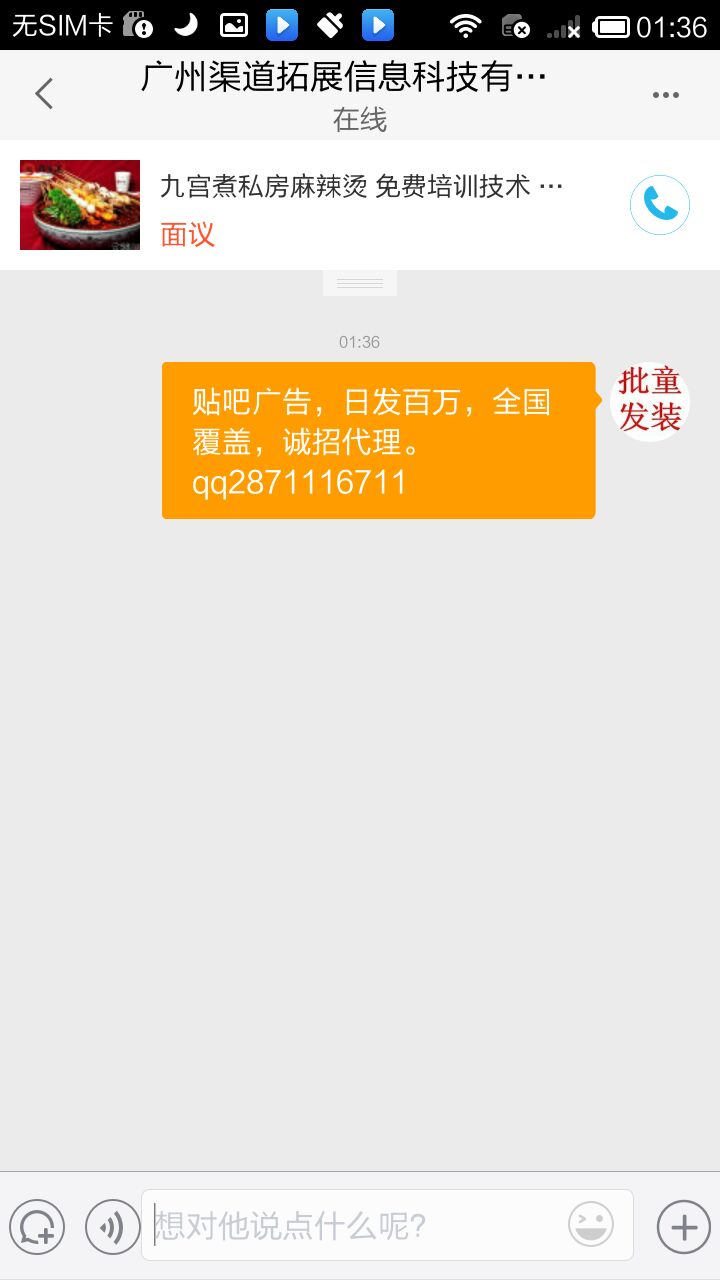Tap the hotpot dish thumbnail image
720x1280 pixels.
[79, 204]
